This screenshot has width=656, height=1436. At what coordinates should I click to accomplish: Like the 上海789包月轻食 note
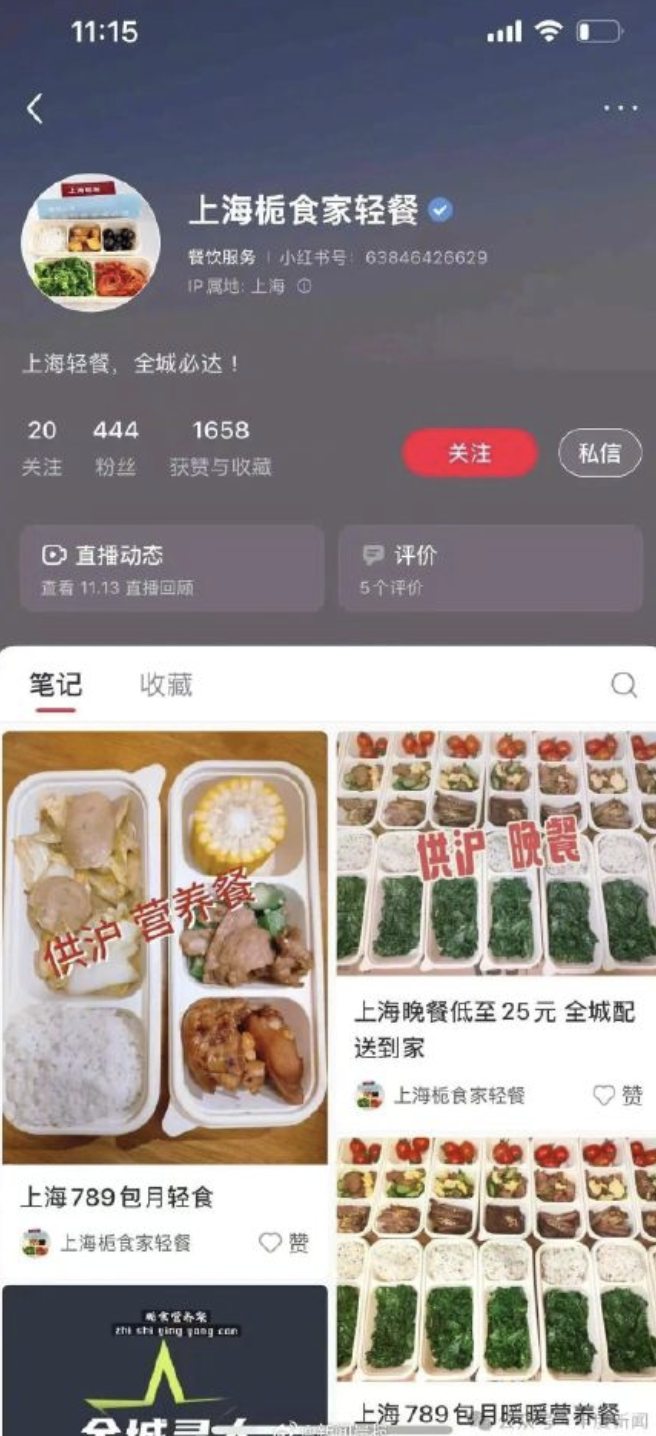click(x=284, y=1243)
